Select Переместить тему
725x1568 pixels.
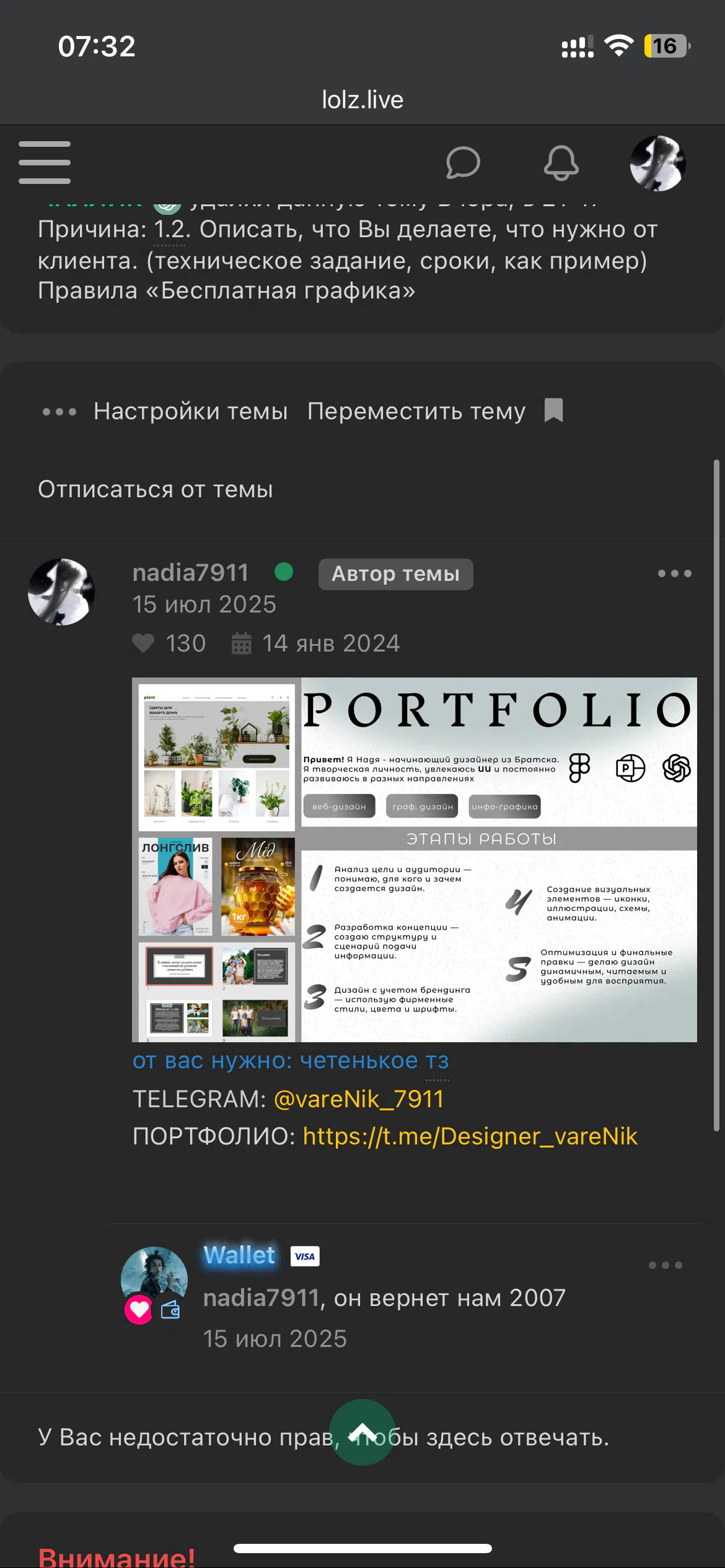[x=416, y=411]
